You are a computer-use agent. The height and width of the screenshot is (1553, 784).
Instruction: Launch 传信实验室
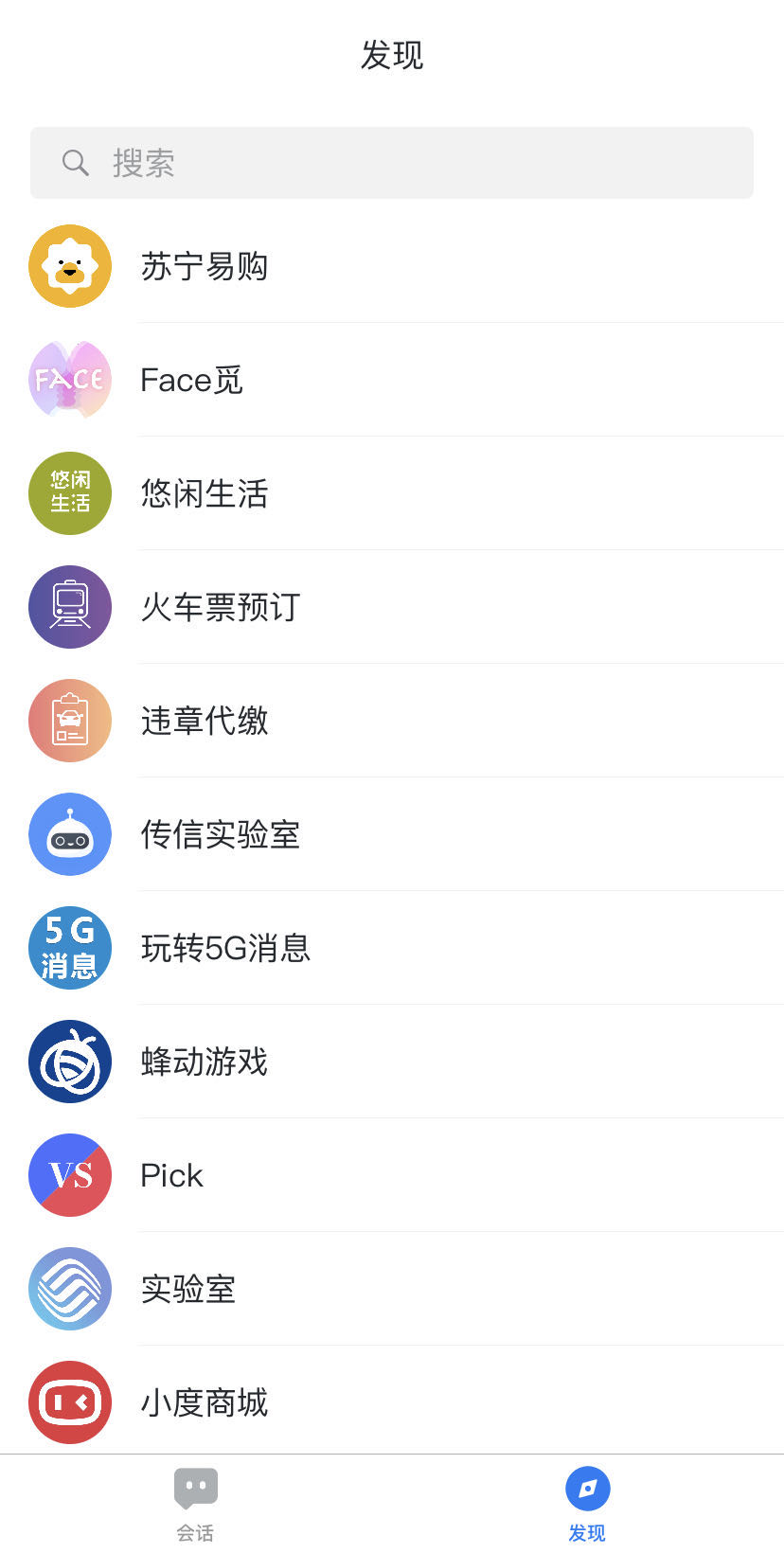coord(220,834)
